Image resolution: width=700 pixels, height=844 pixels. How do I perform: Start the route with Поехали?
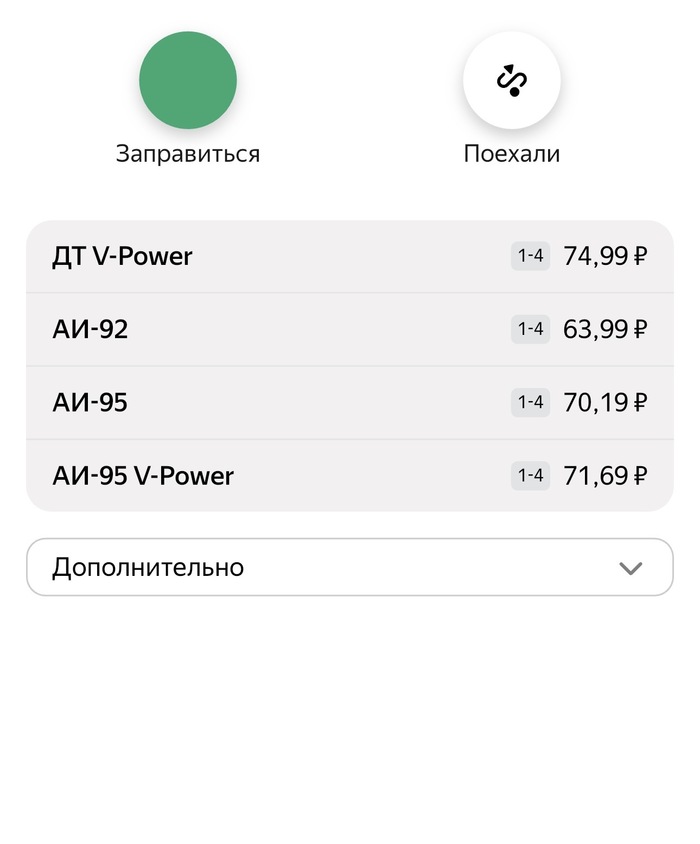click(x=511, y=81)
